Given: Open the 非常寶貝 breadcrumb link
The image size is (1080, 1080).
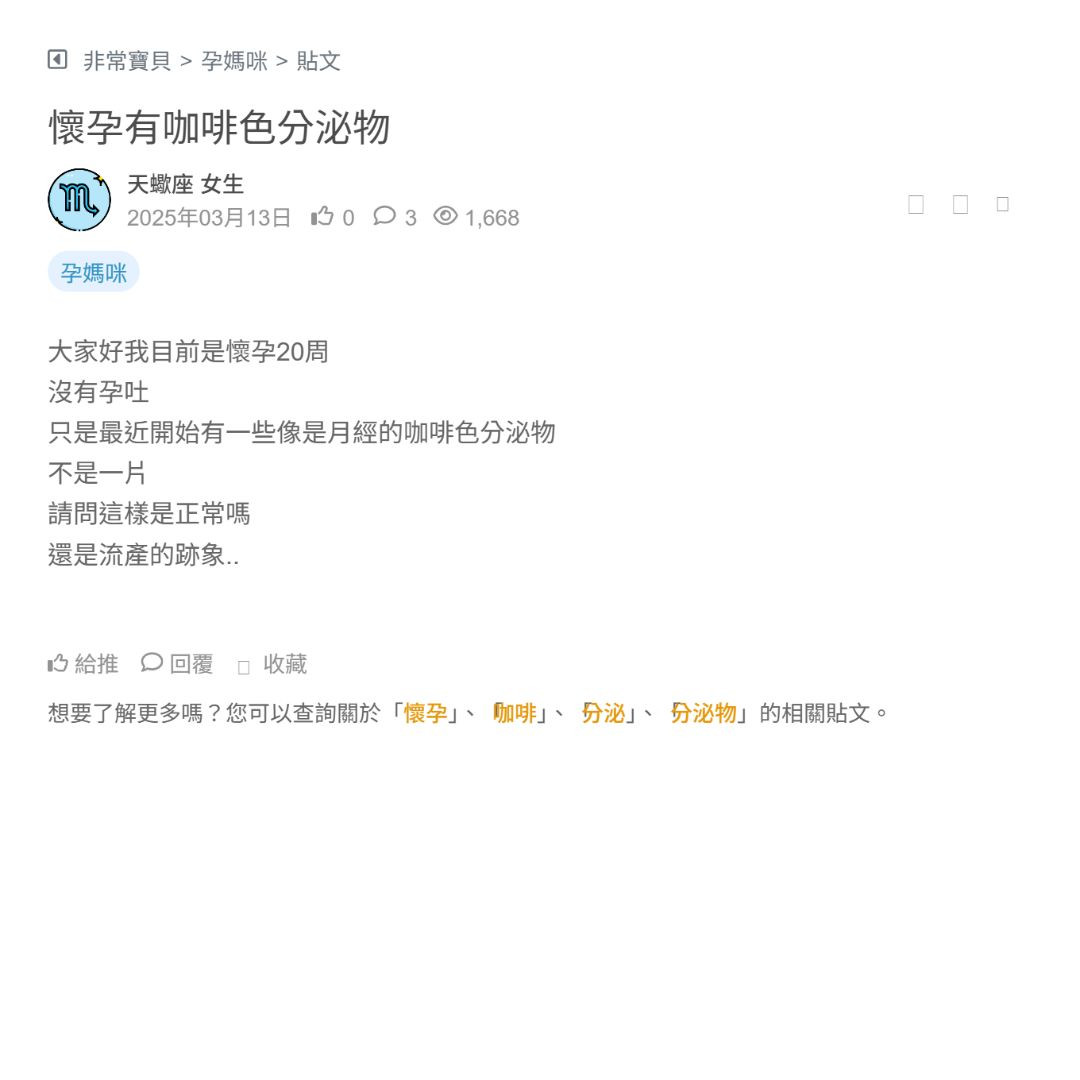Looking at the screenshot, I should [127, 61].
